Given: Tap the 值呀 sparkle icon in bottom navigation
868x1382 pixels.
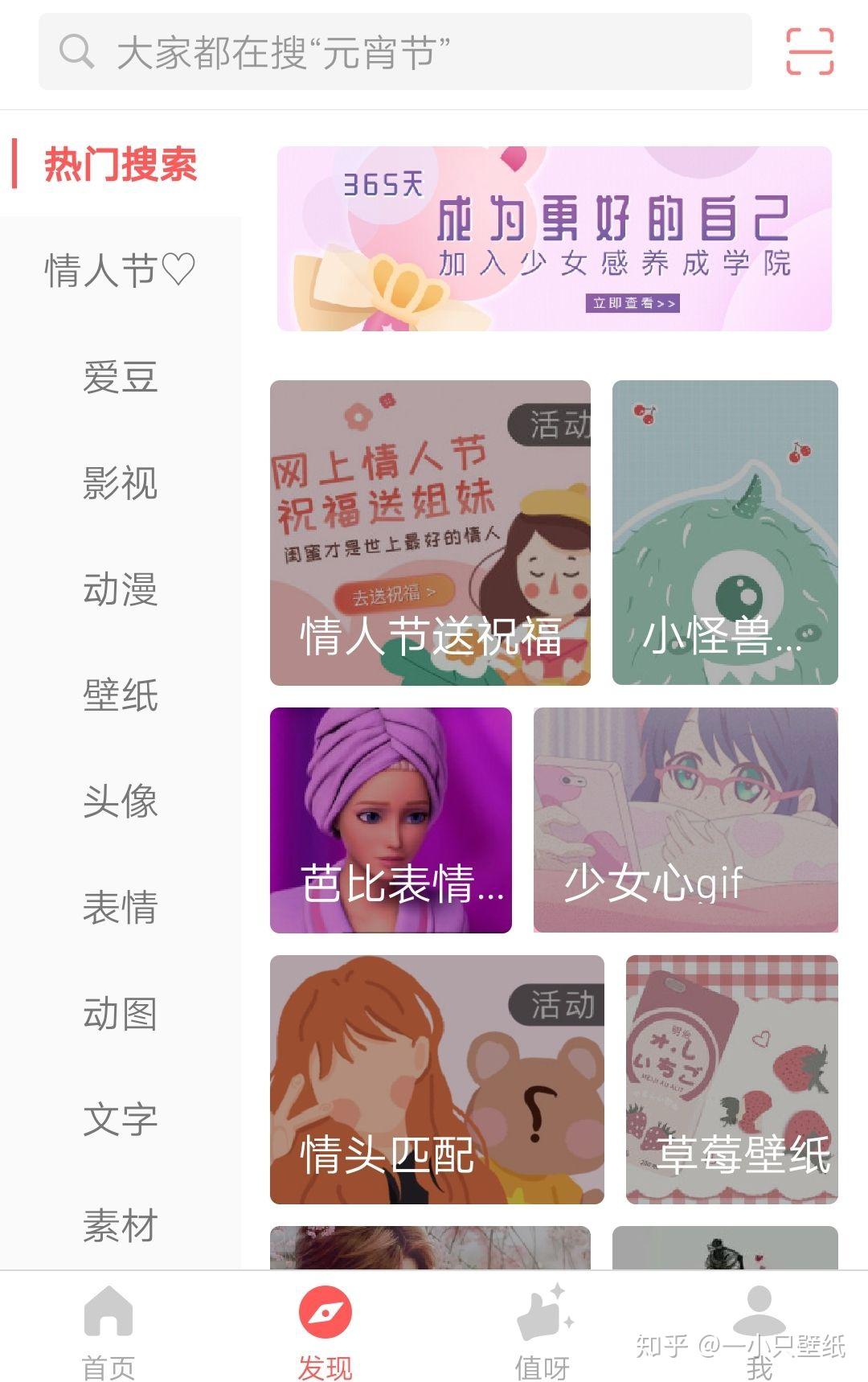Looking at the screenshot, I should pyautogui.click(x=542, y=1310).
